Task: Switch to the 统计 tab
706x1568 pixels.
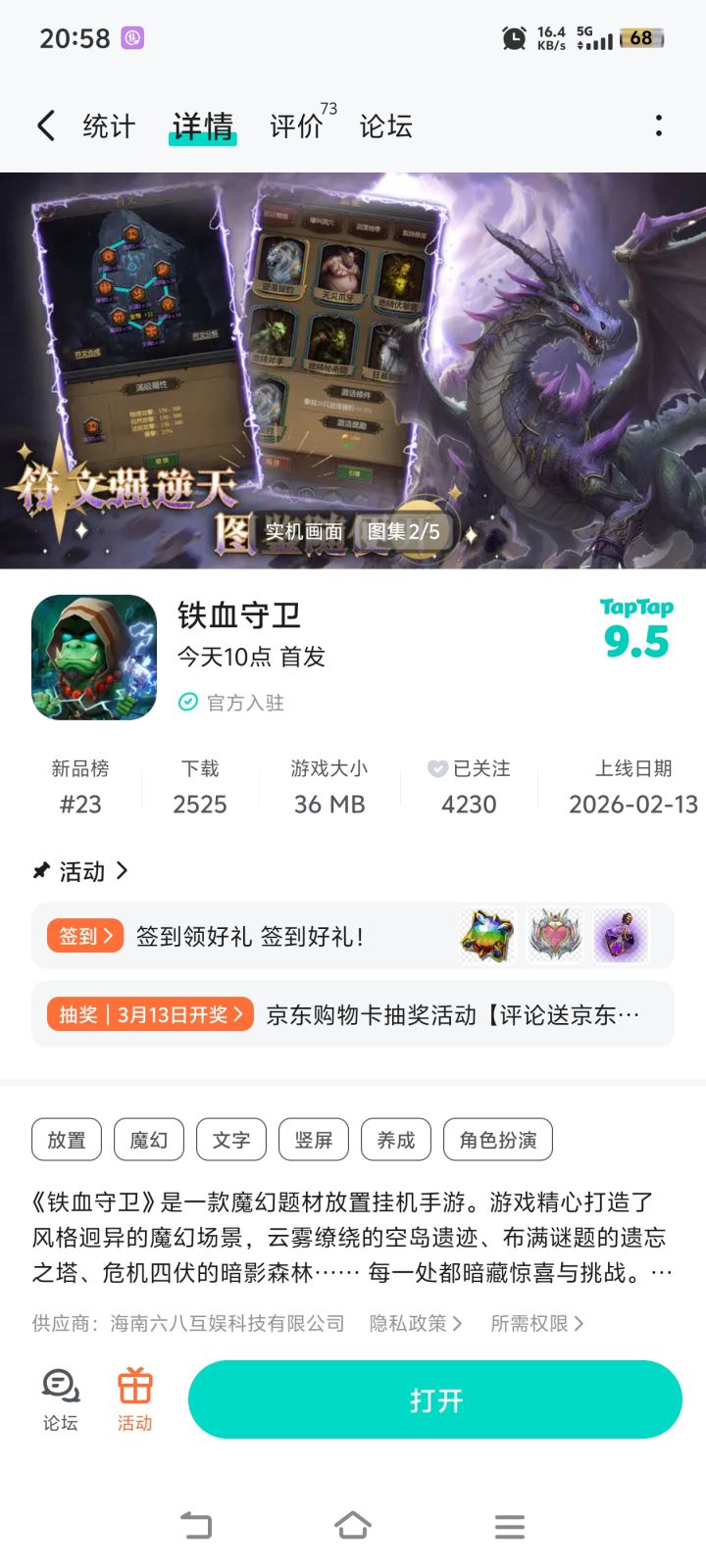Action: click(x=108, y=125)
